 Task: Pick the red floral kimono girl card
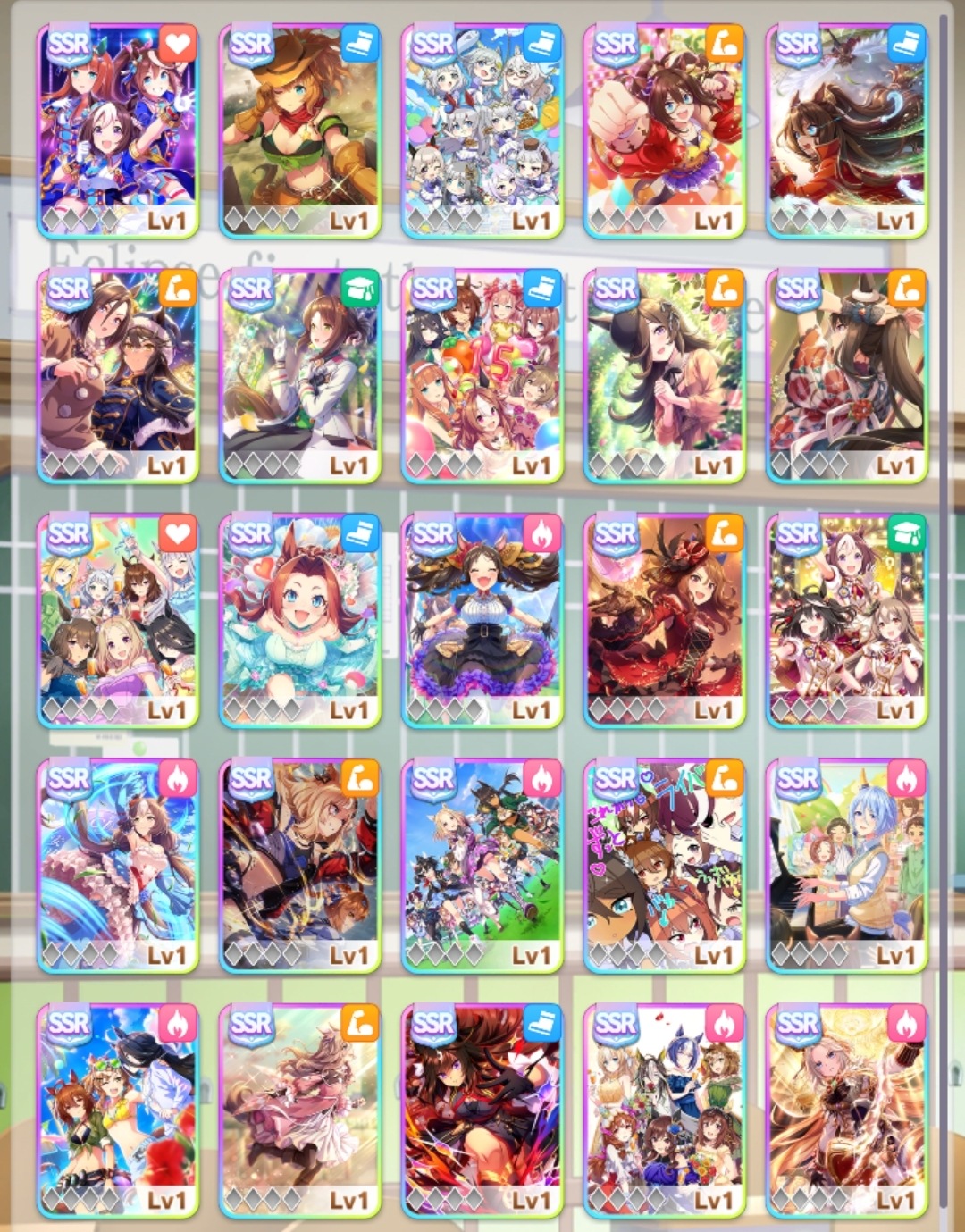pyautogui.click(x=846, y=376)
